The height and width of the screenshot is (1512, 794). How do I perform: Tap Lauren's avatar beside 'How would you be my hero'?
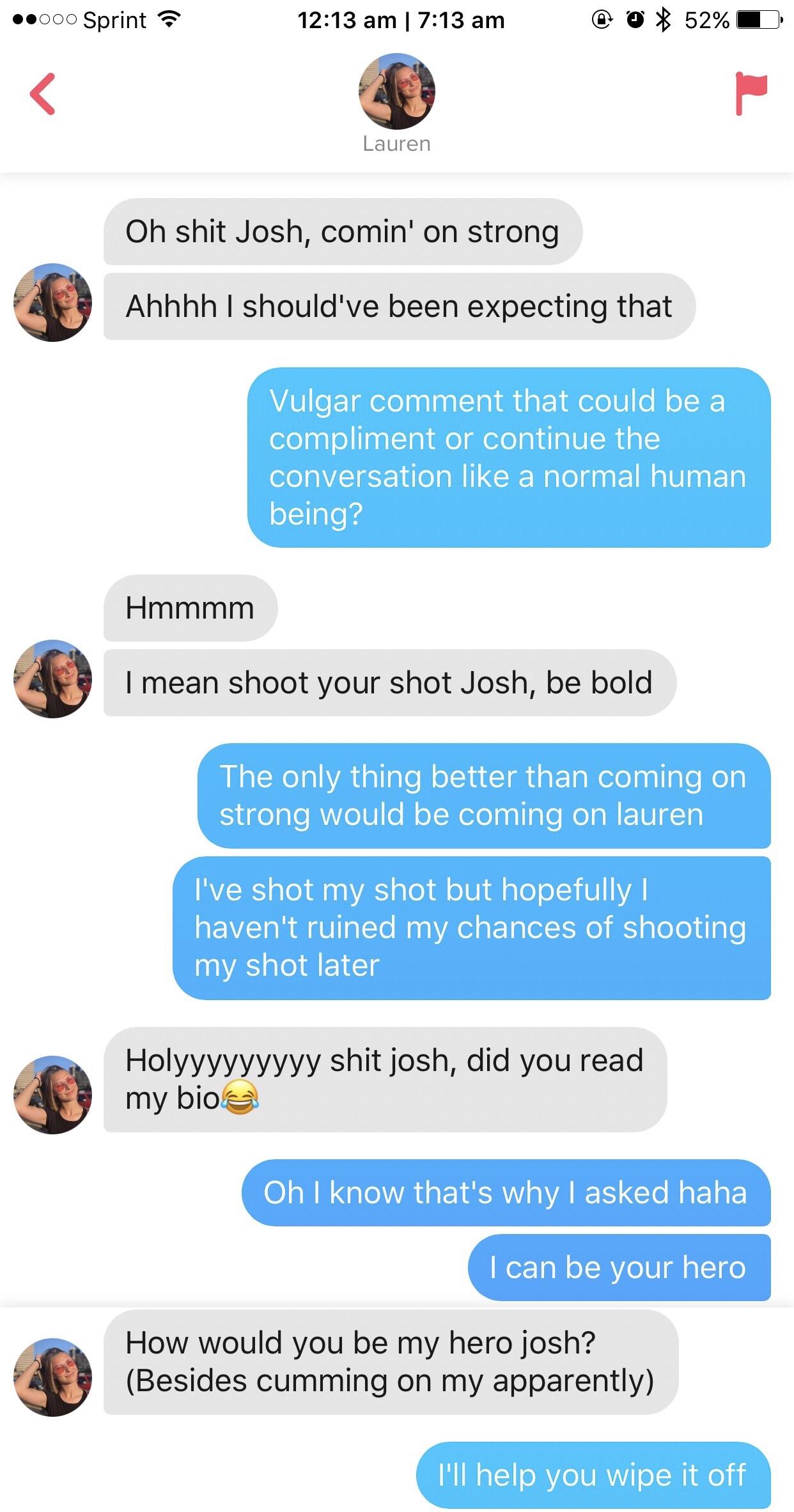click(x=52, y=1377)
